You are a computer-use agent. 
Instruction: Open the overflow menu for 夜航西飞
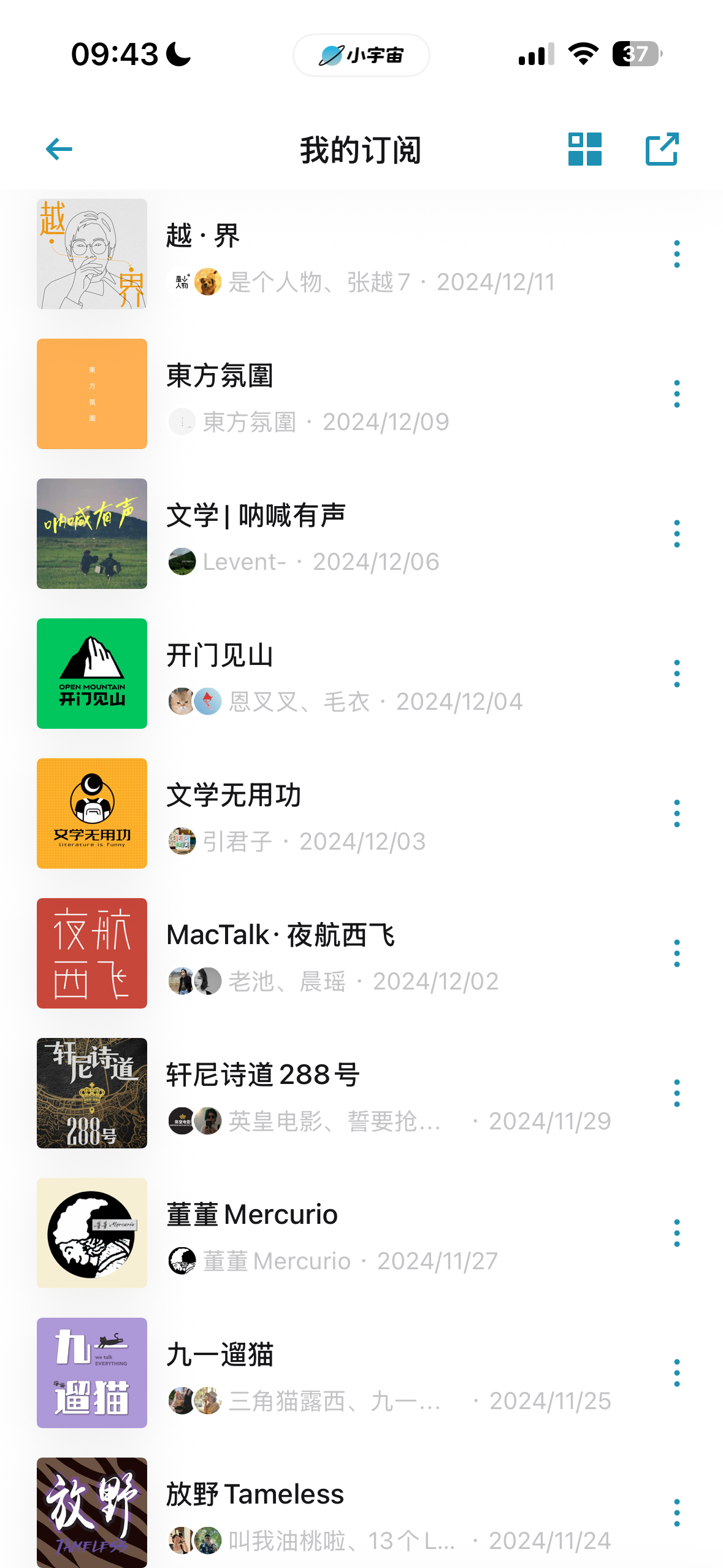(x=676, y=953)
